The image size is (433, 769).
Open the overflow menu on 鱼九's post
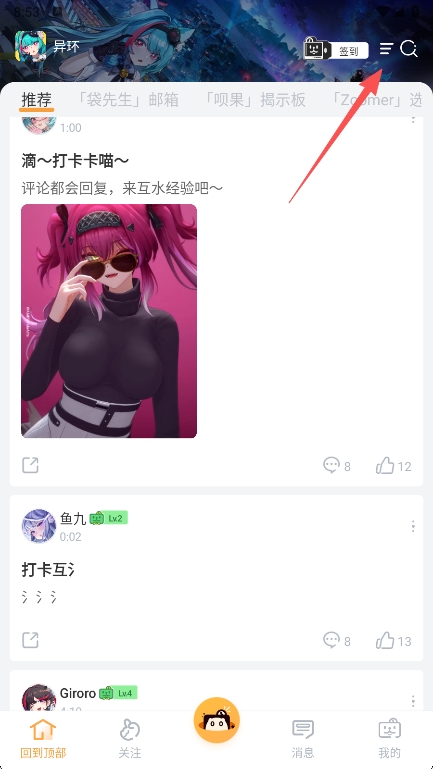tap(413, 526)
